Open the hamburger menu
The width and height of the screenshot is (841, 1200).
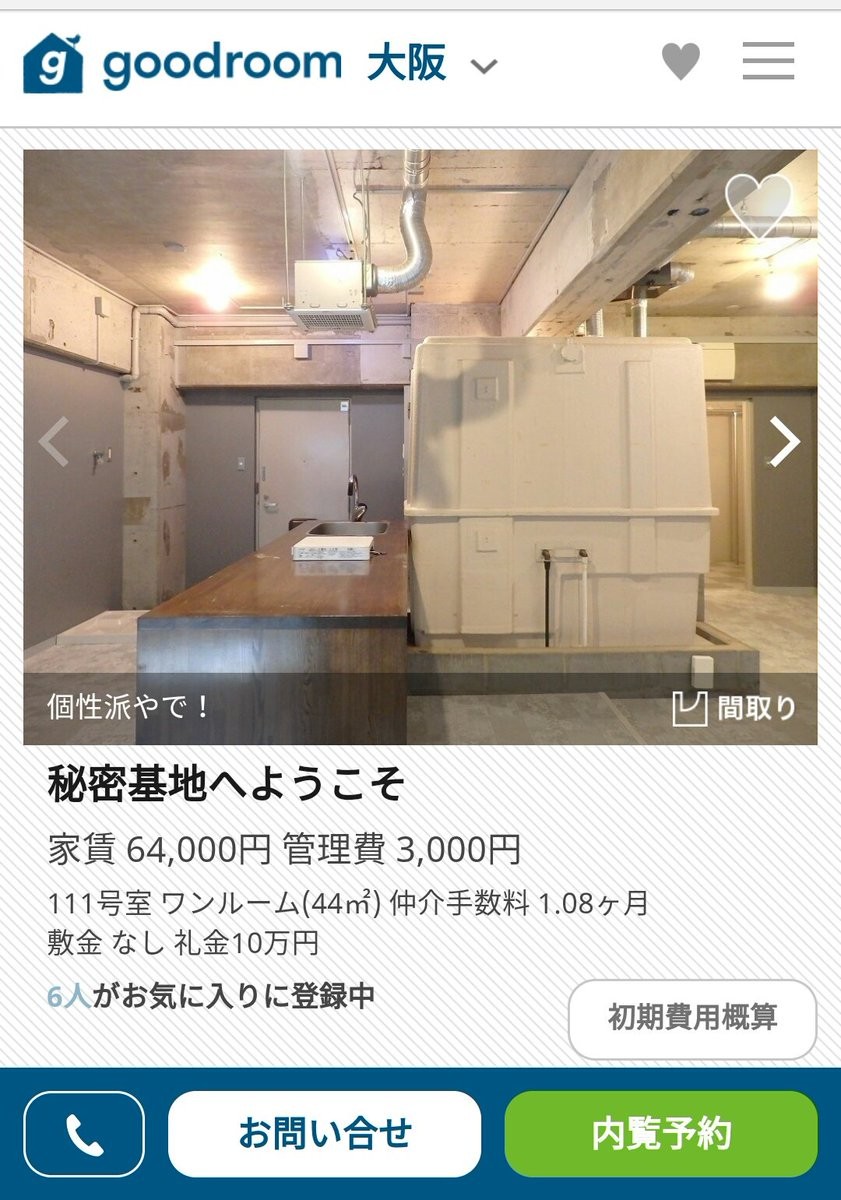click(x=768, y=62)
